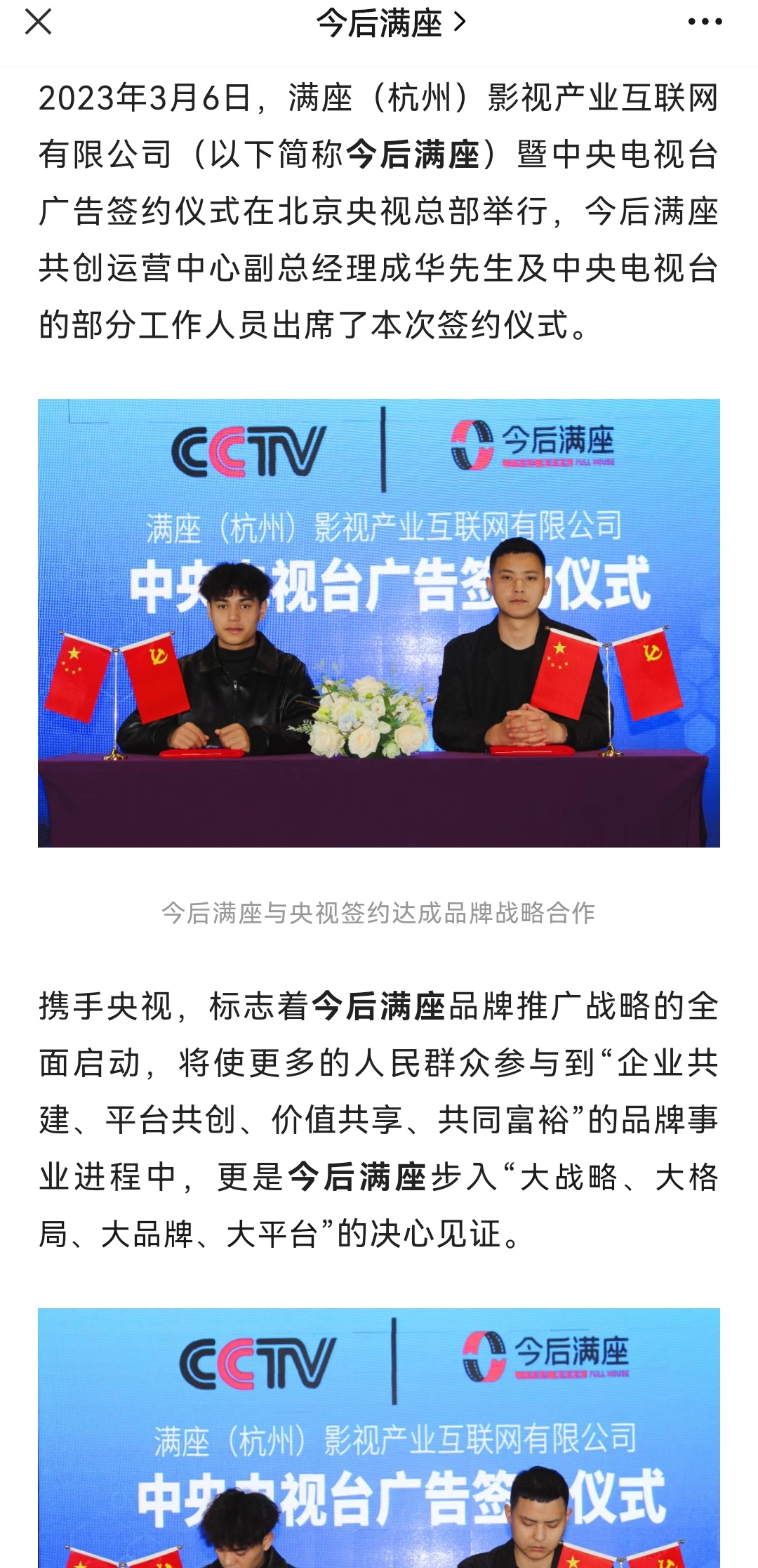
Task: Open the three-dot overflow menu
Action: [x=705, y=22]
